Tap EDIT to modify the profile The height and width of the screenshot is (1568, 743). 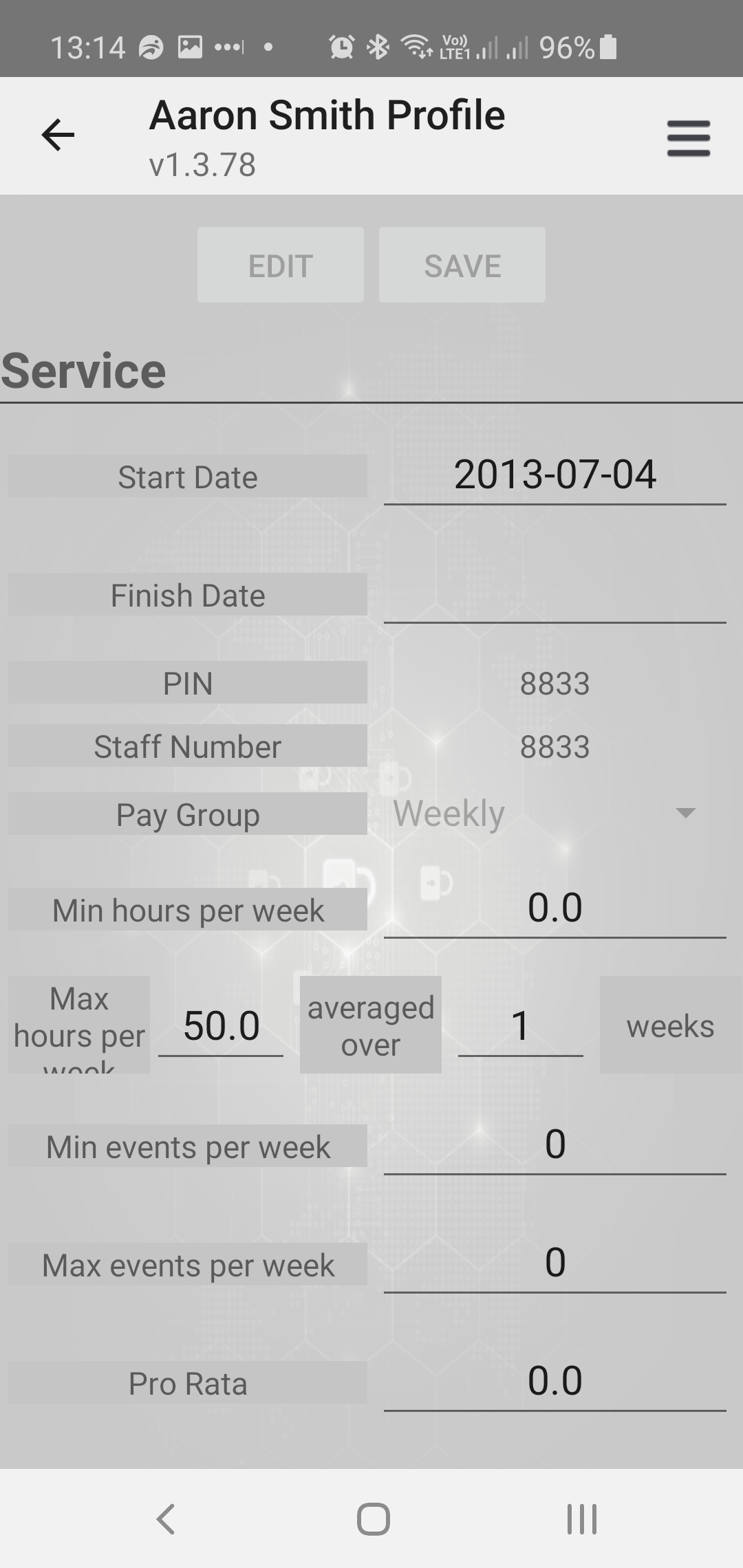(280, 264)
